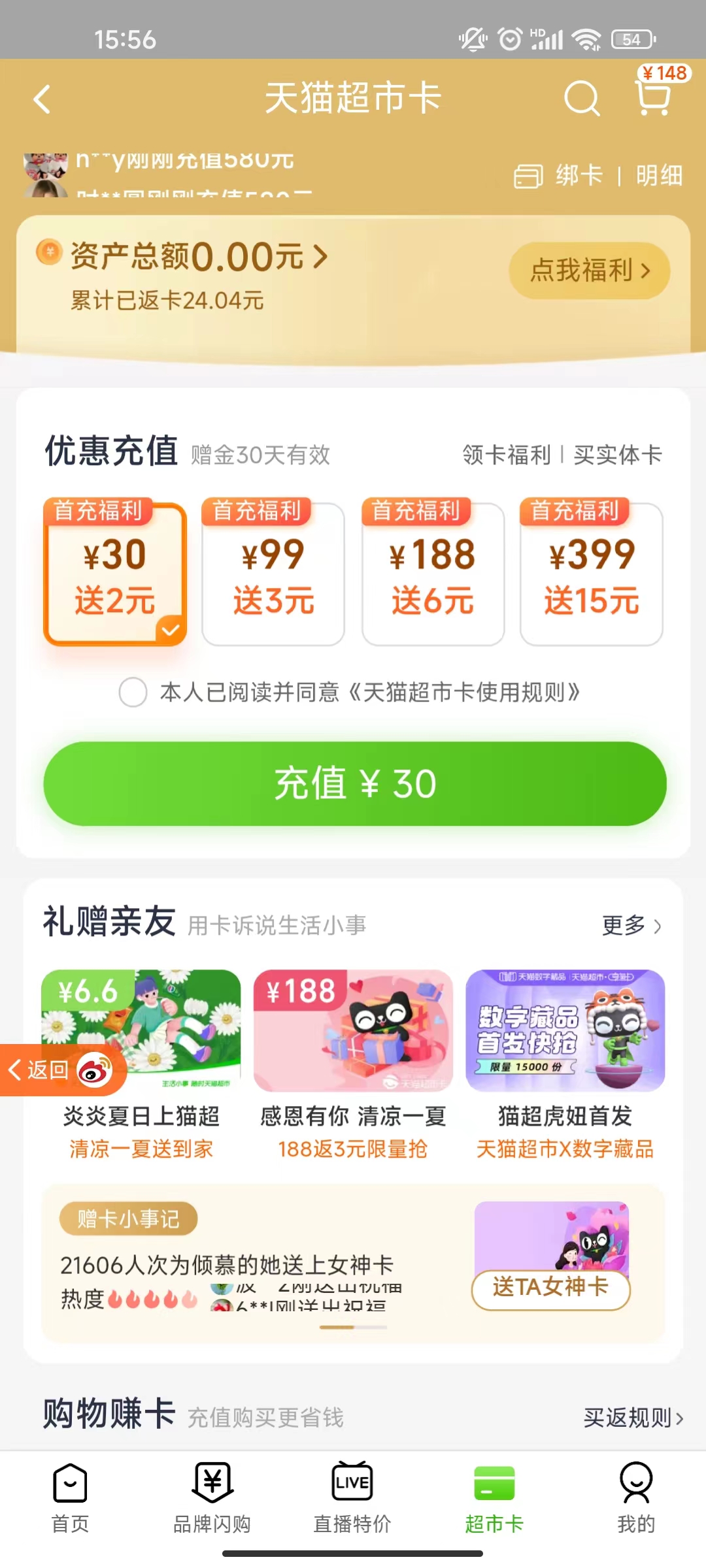Go back from 天猫超市卡 page

(x=42, y=100)
